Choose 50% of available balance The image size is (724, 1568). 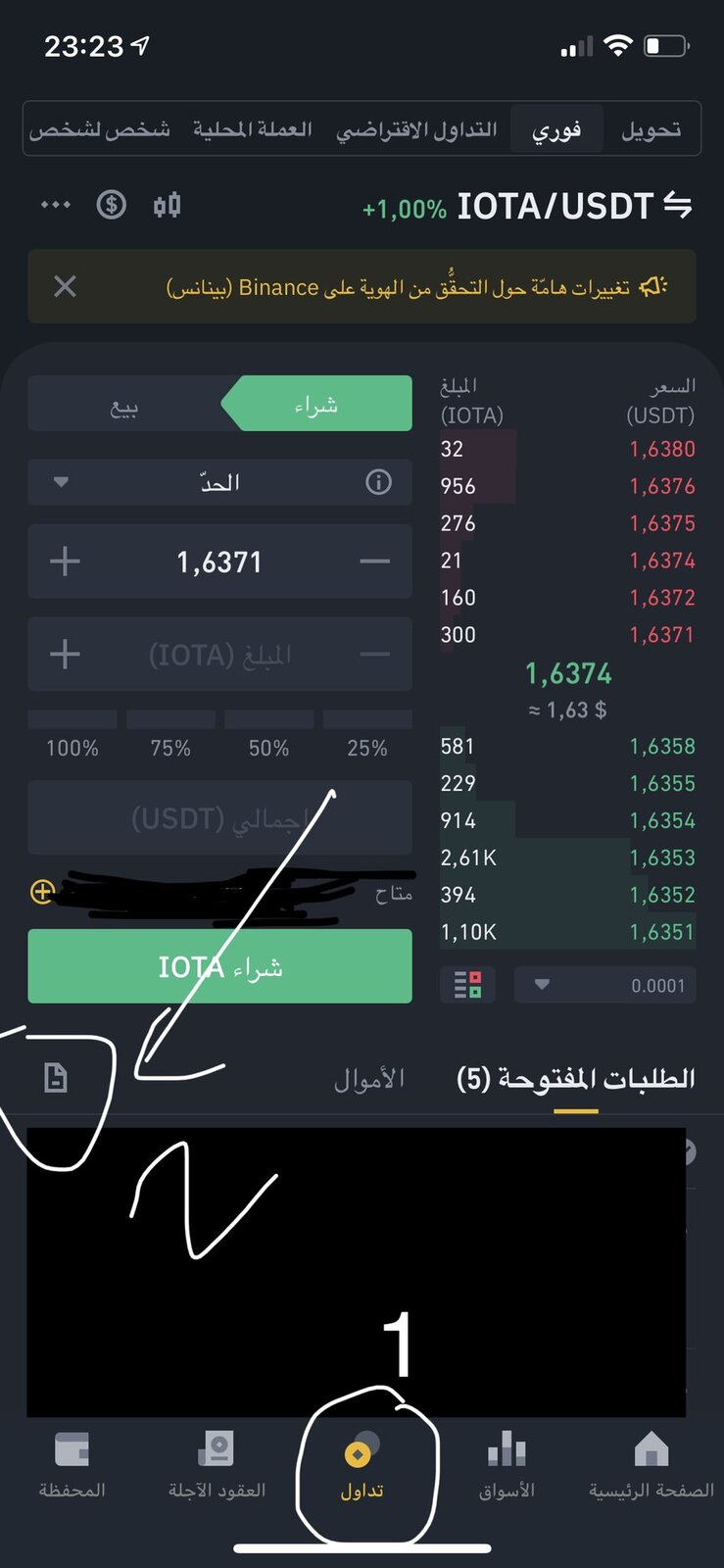(268, 748)
